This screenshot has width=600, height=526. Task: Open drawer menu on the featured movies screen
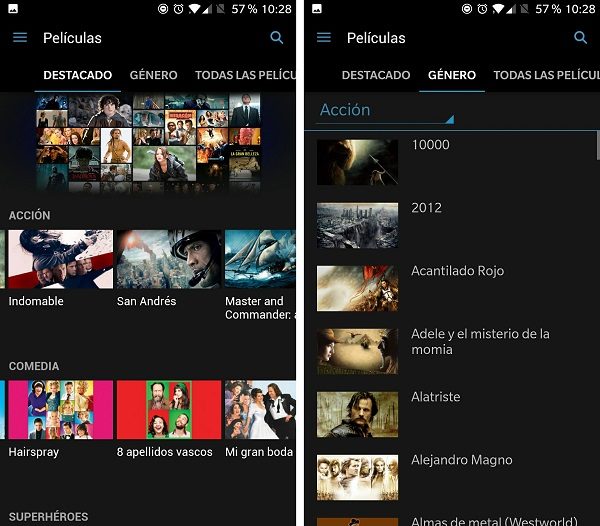(x=20, y=38)
